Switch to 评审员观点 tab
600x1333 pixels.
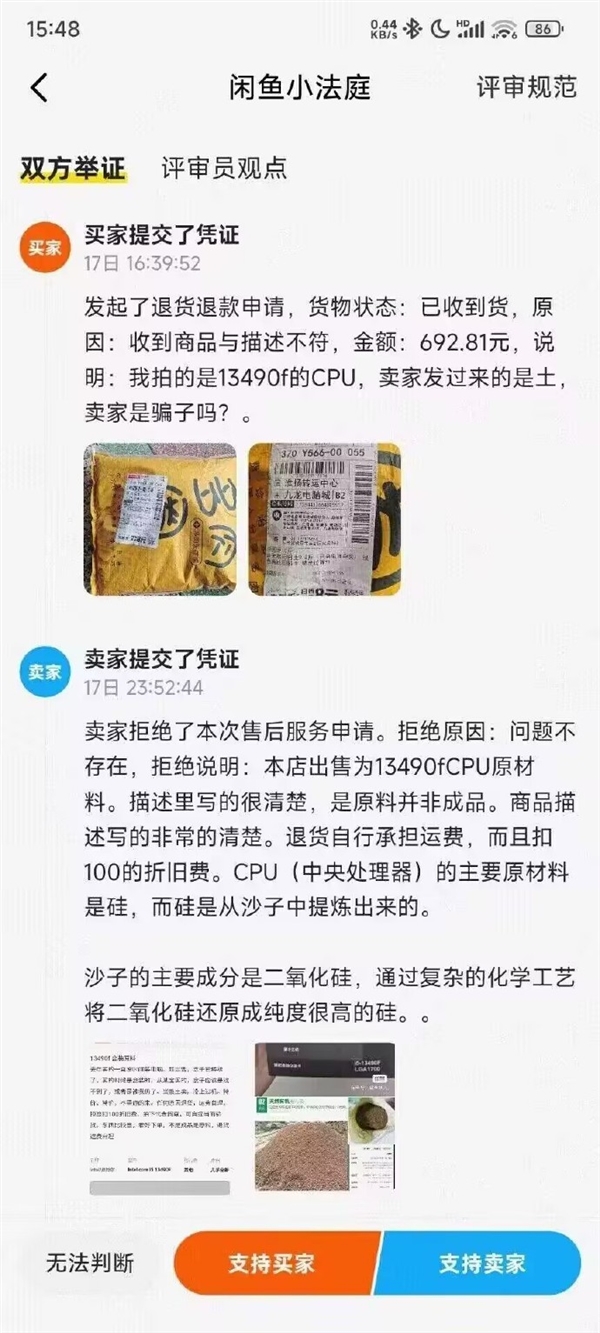coord(224,168)
